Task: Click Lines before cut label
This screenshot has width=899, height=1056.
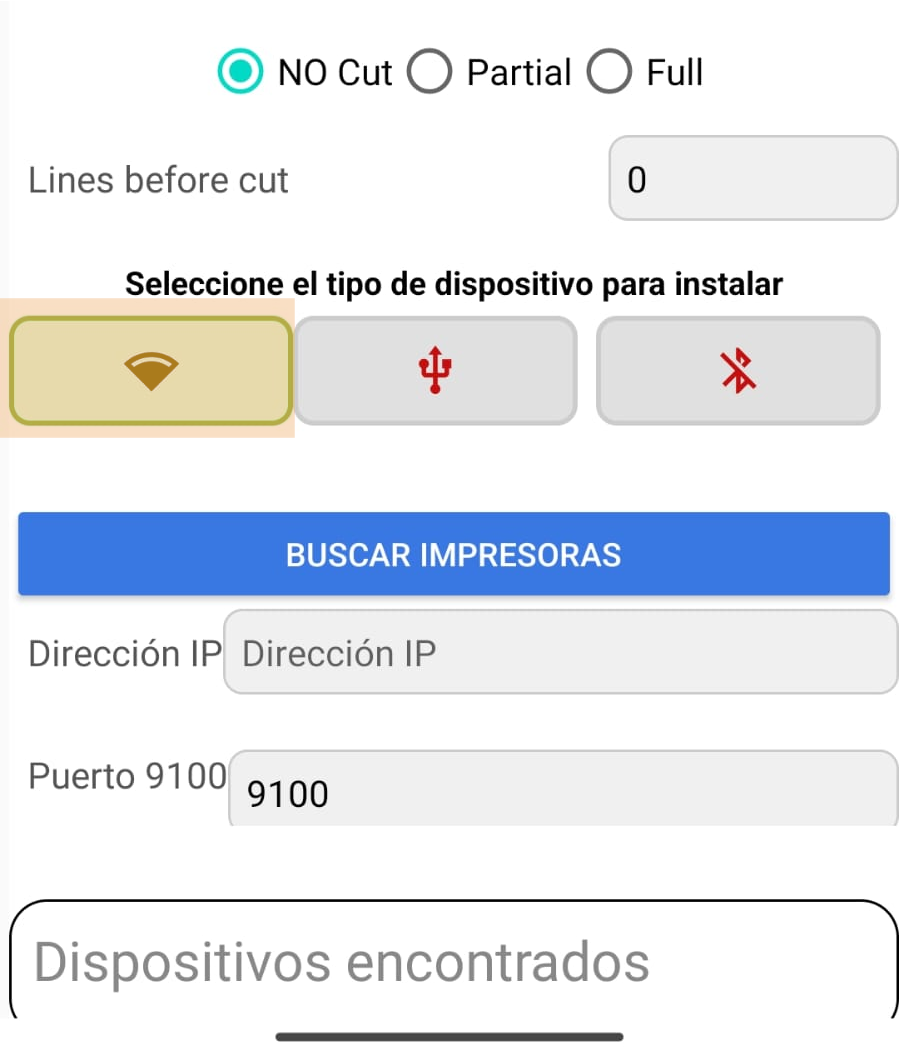Action: click(x=156, y=180)
